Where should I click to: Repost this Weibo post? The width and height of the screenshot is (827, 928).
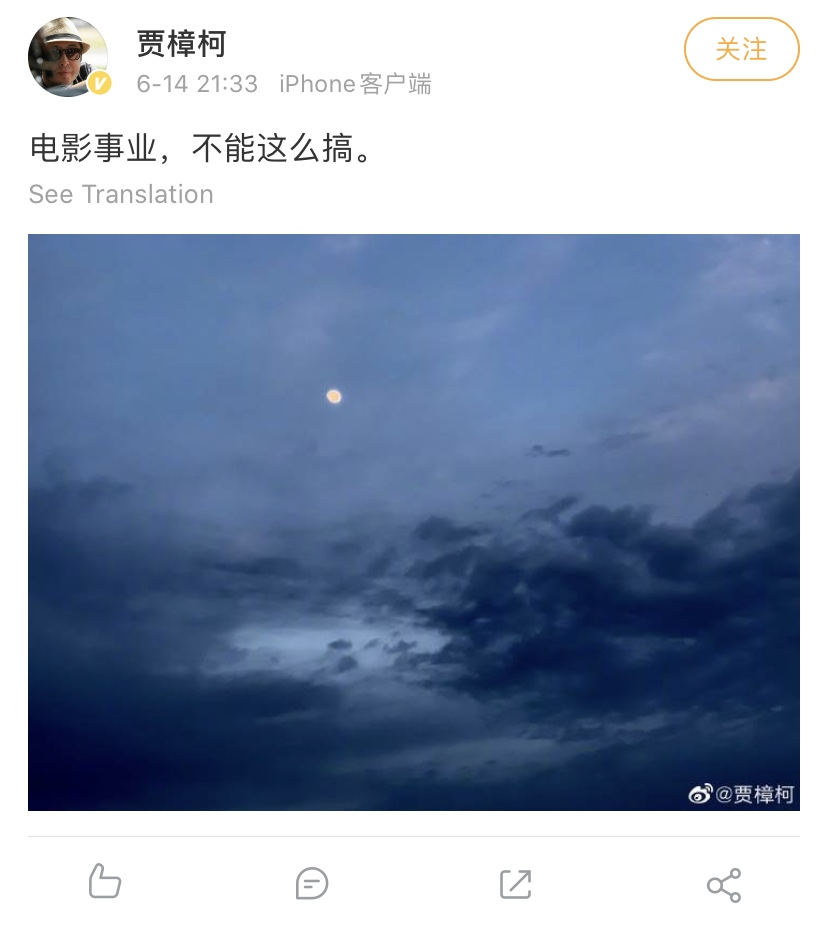[515, 883]
